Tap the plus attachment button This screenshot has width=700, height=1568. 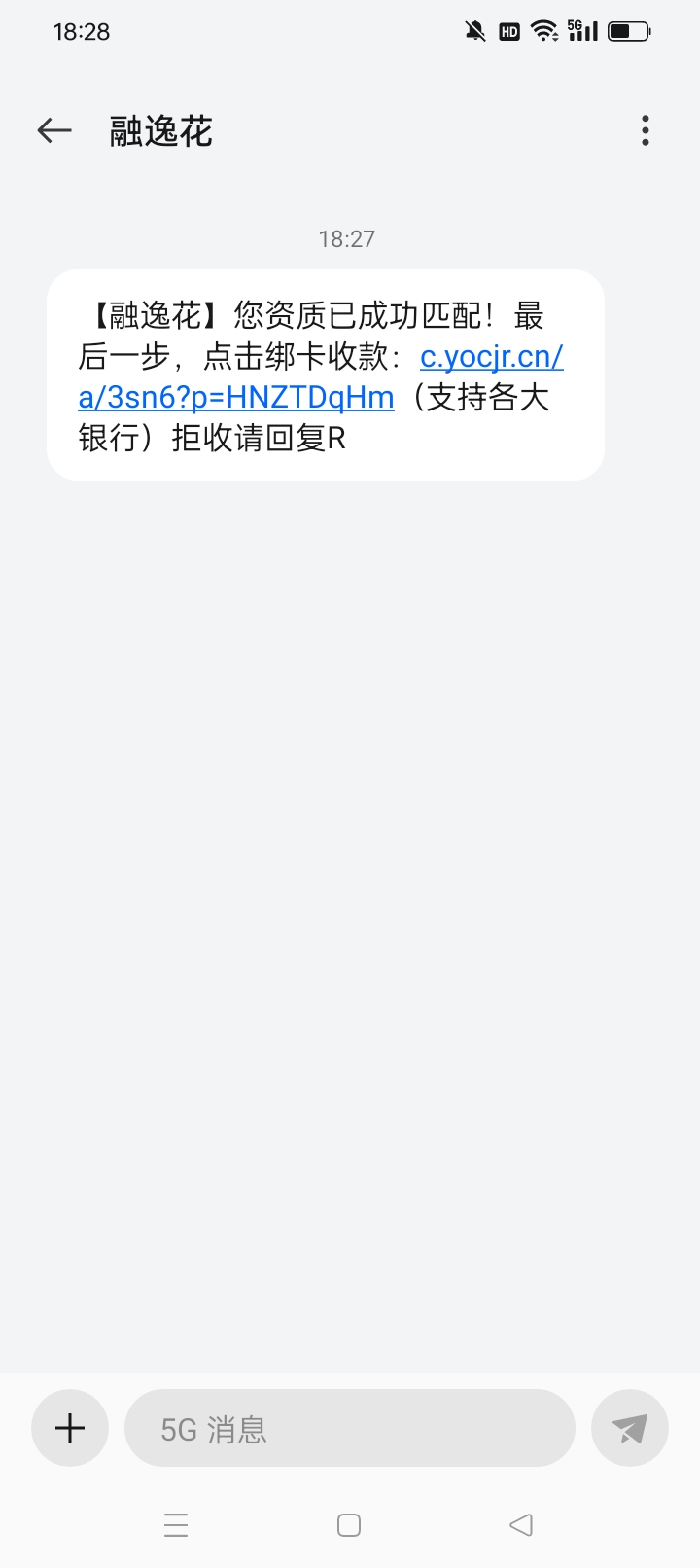coord(70,1428)
